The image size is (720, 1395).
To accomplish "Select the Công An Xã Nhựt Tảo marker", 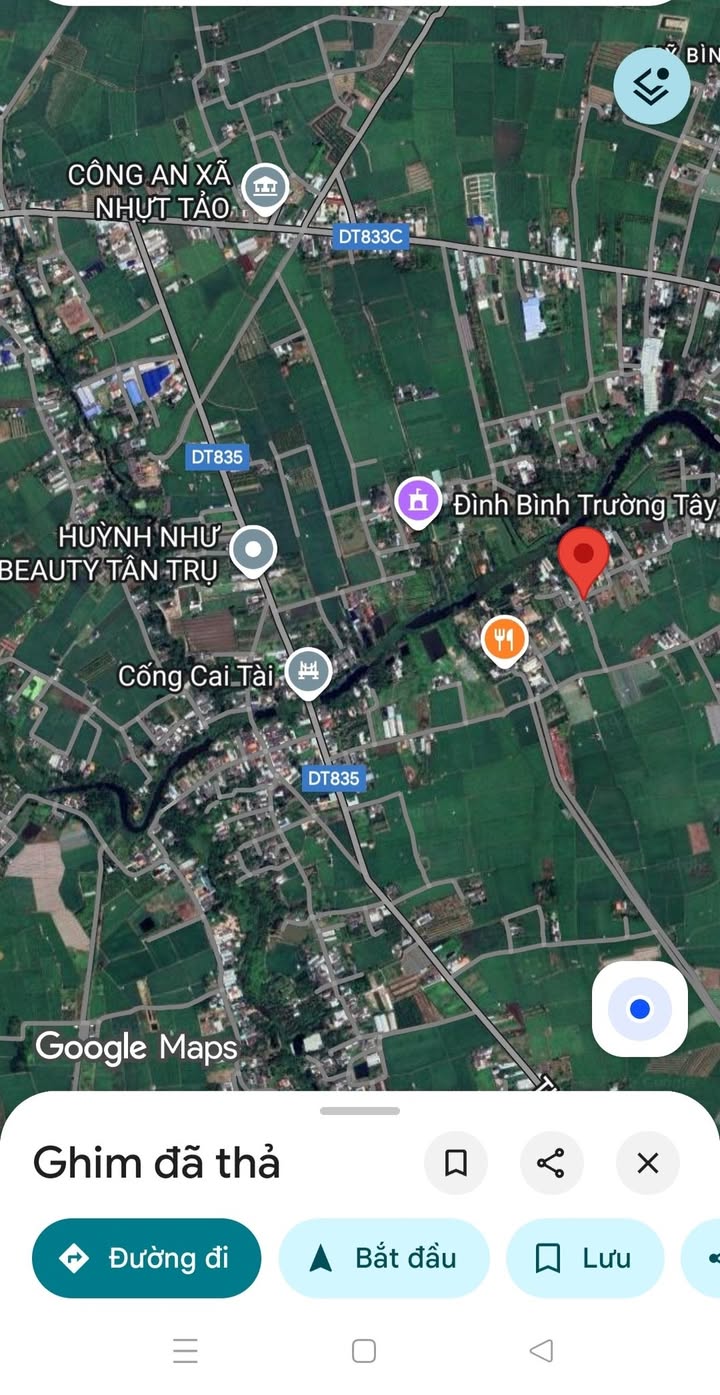I will tap(265, 187).
